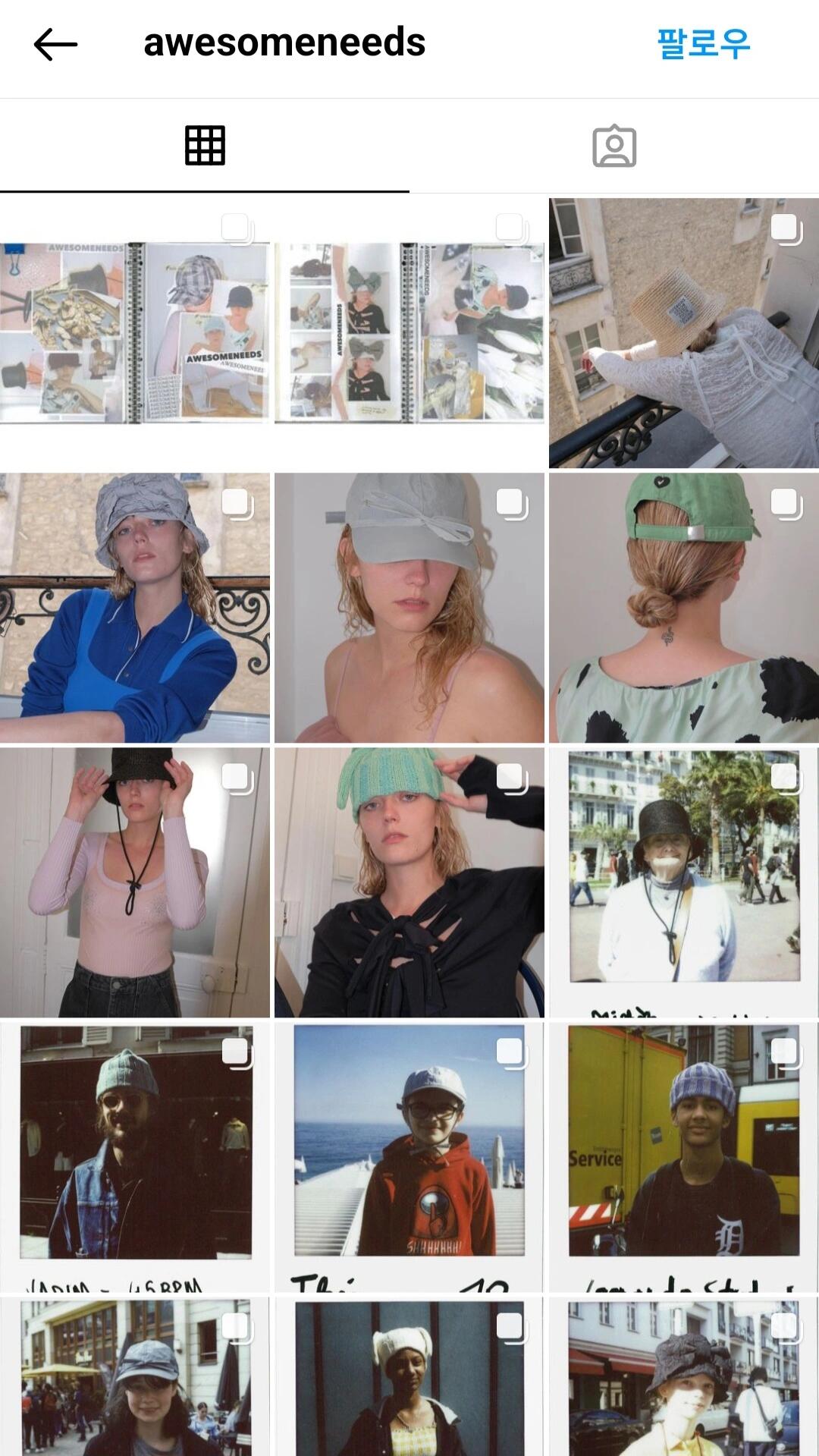
Task: Open the post with the straw hat on the balcony
Action: tap(683, 333)
